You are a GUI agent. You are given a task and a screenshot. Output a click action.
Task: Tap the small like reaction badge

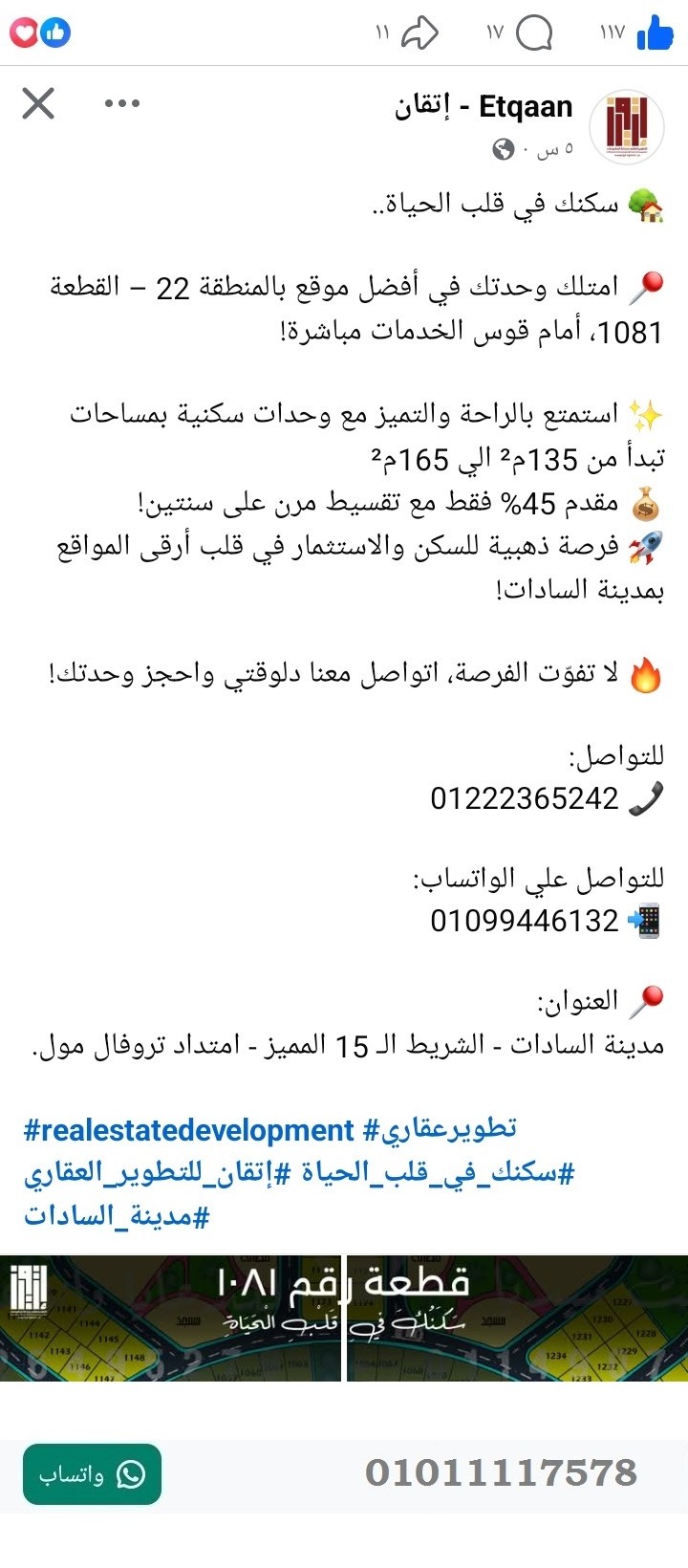[x=57, y=32]
